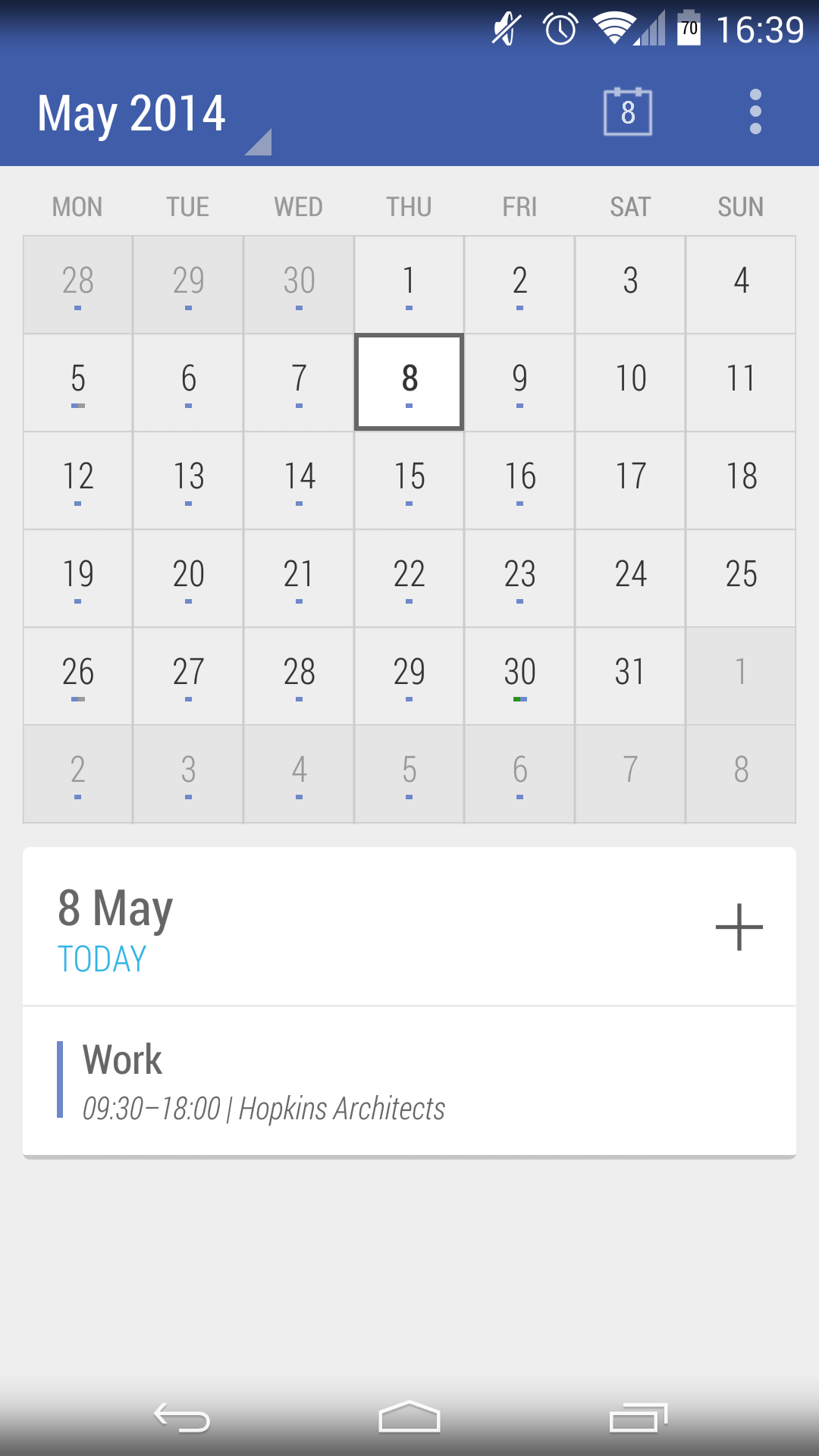The image size is (819, 1456).
Task: Select May 12 in the calendar
Action: coord(78,481)
